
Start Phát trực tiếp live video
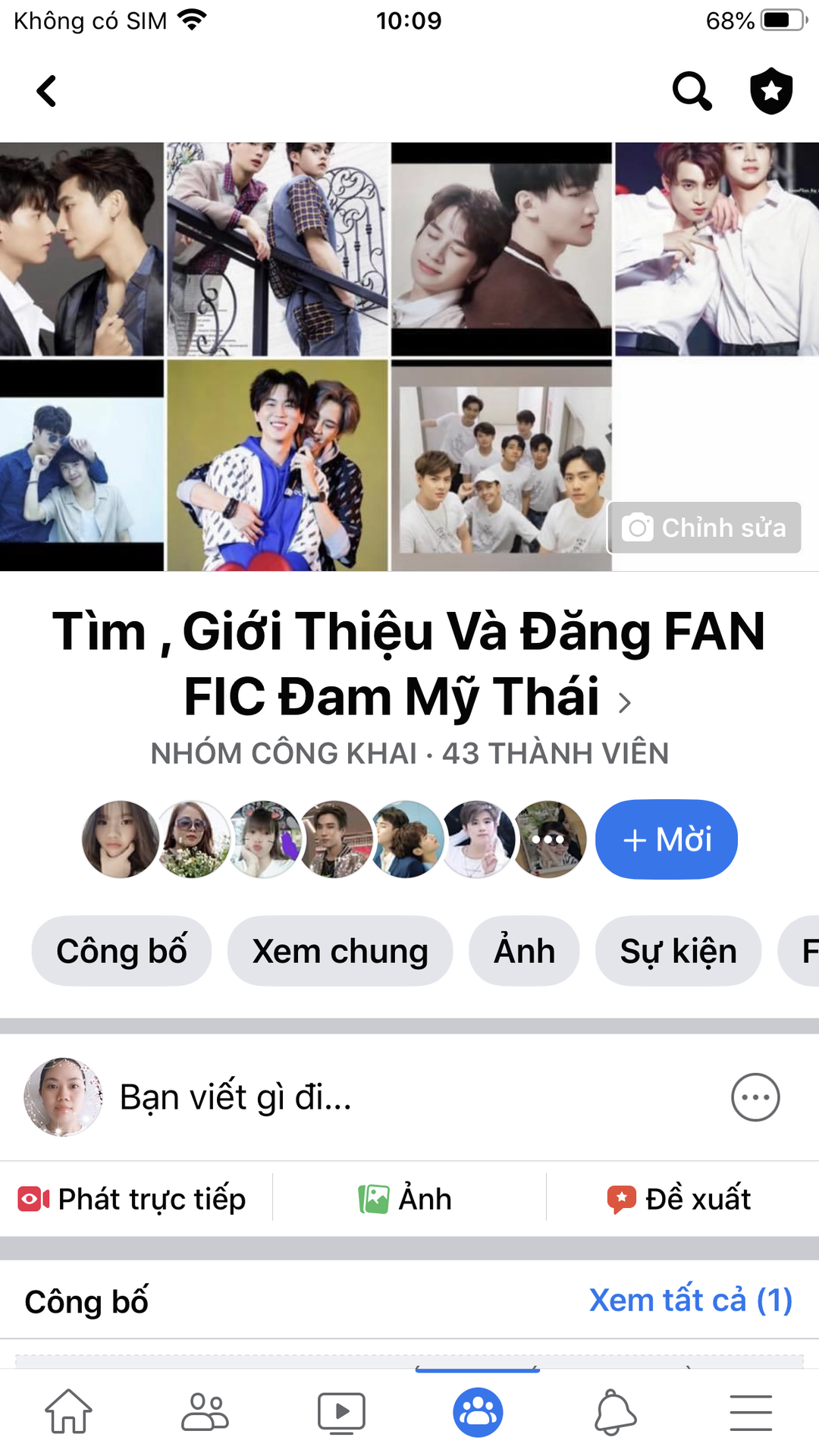tap(133, 1199)
